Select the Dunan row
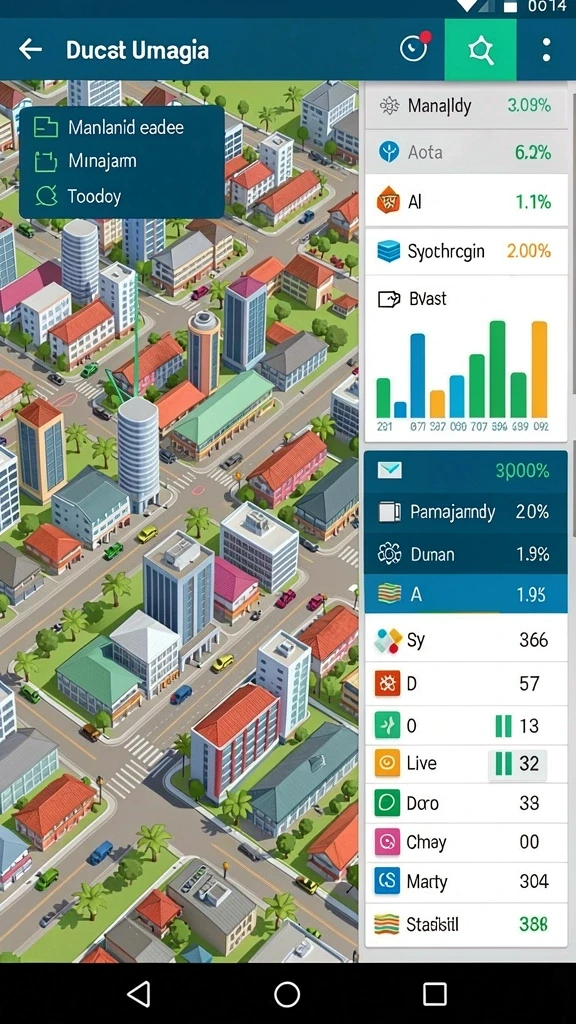The image size is (576, 1024). (x=466, y=554)
